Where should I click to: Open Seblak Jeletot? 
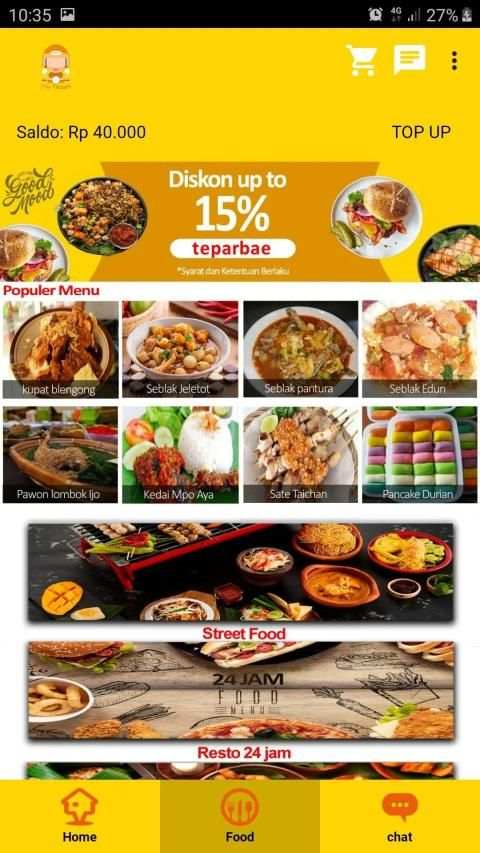180,349
